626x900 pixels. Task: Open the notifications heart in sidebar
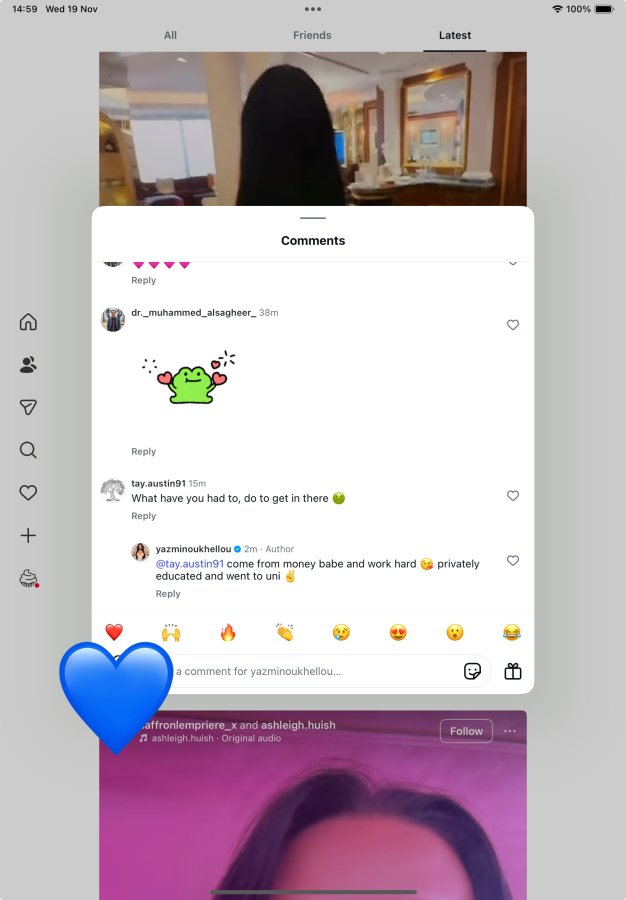click(28, 492)
